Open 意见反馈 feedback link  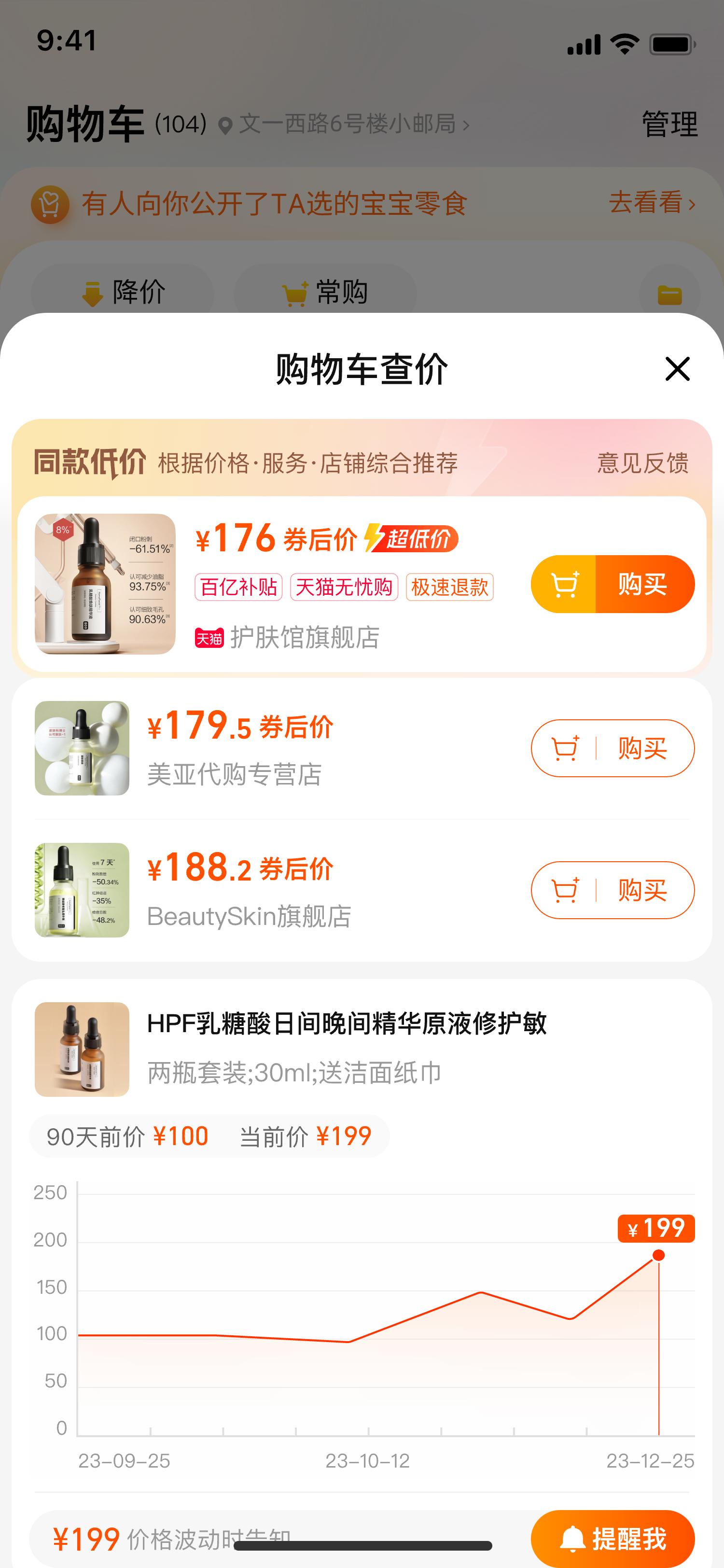point(642,463)
